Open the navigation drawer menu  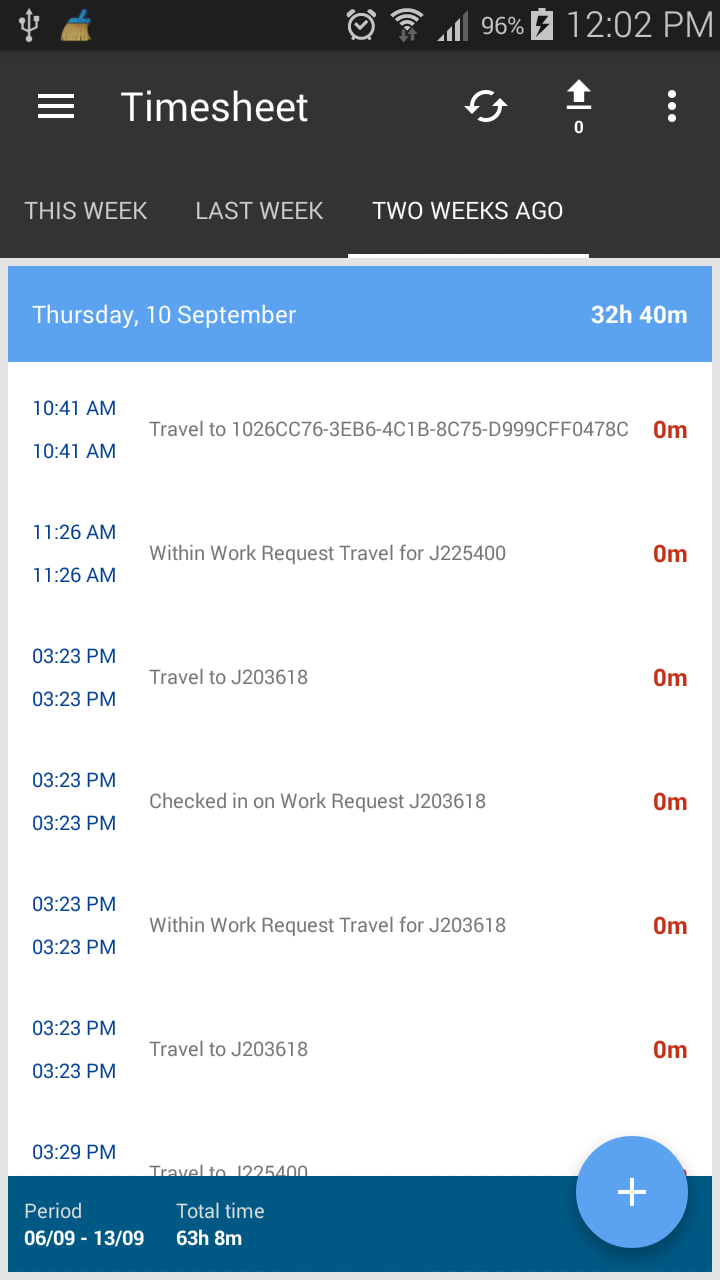point(56,107)
